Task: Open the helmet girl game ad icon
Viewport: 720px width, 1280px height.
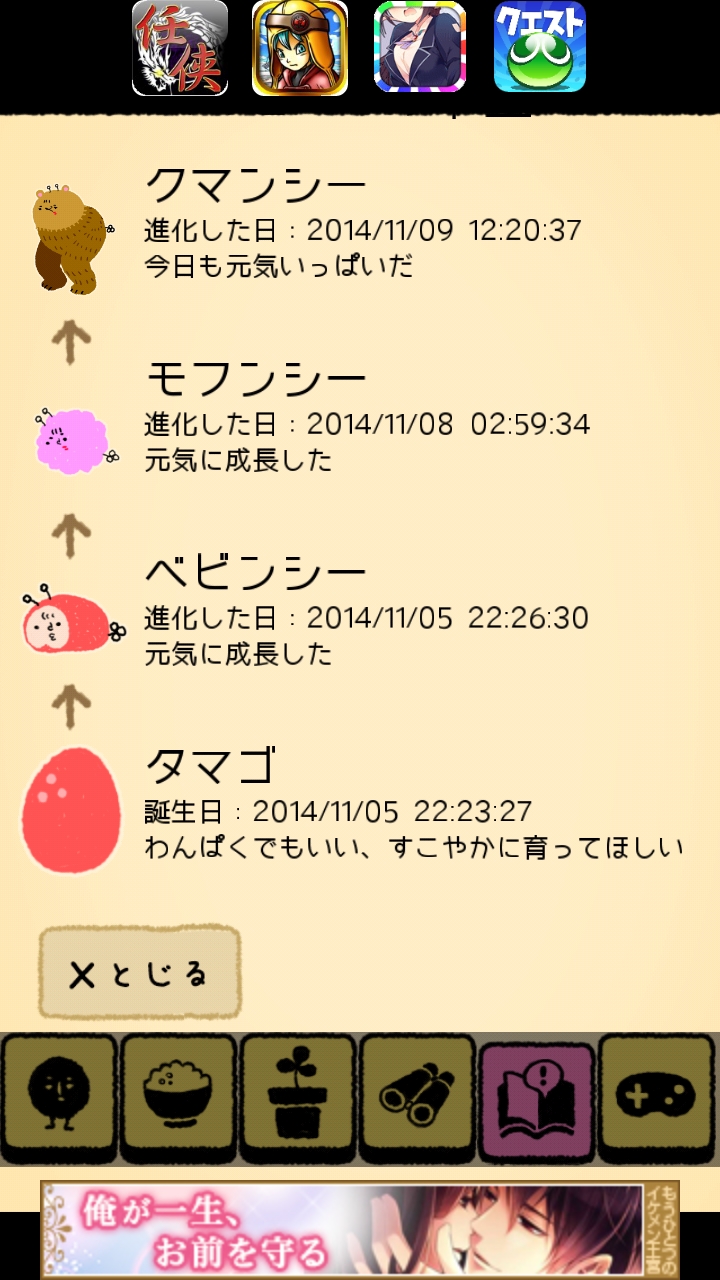Action: [x=300, y=48]
